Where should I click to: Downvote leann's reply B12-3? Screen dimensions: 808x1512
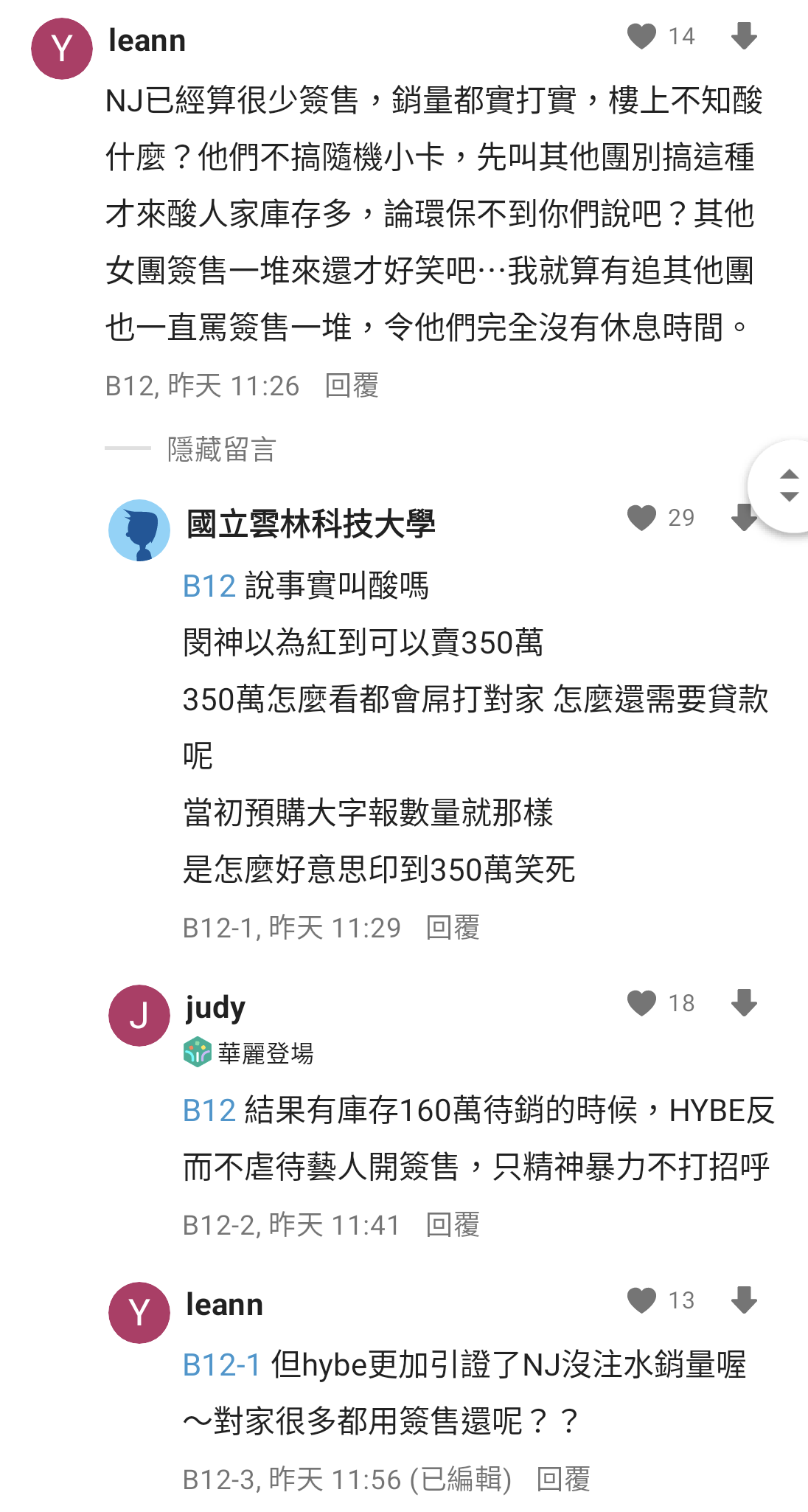click(x=744, y=1300)
